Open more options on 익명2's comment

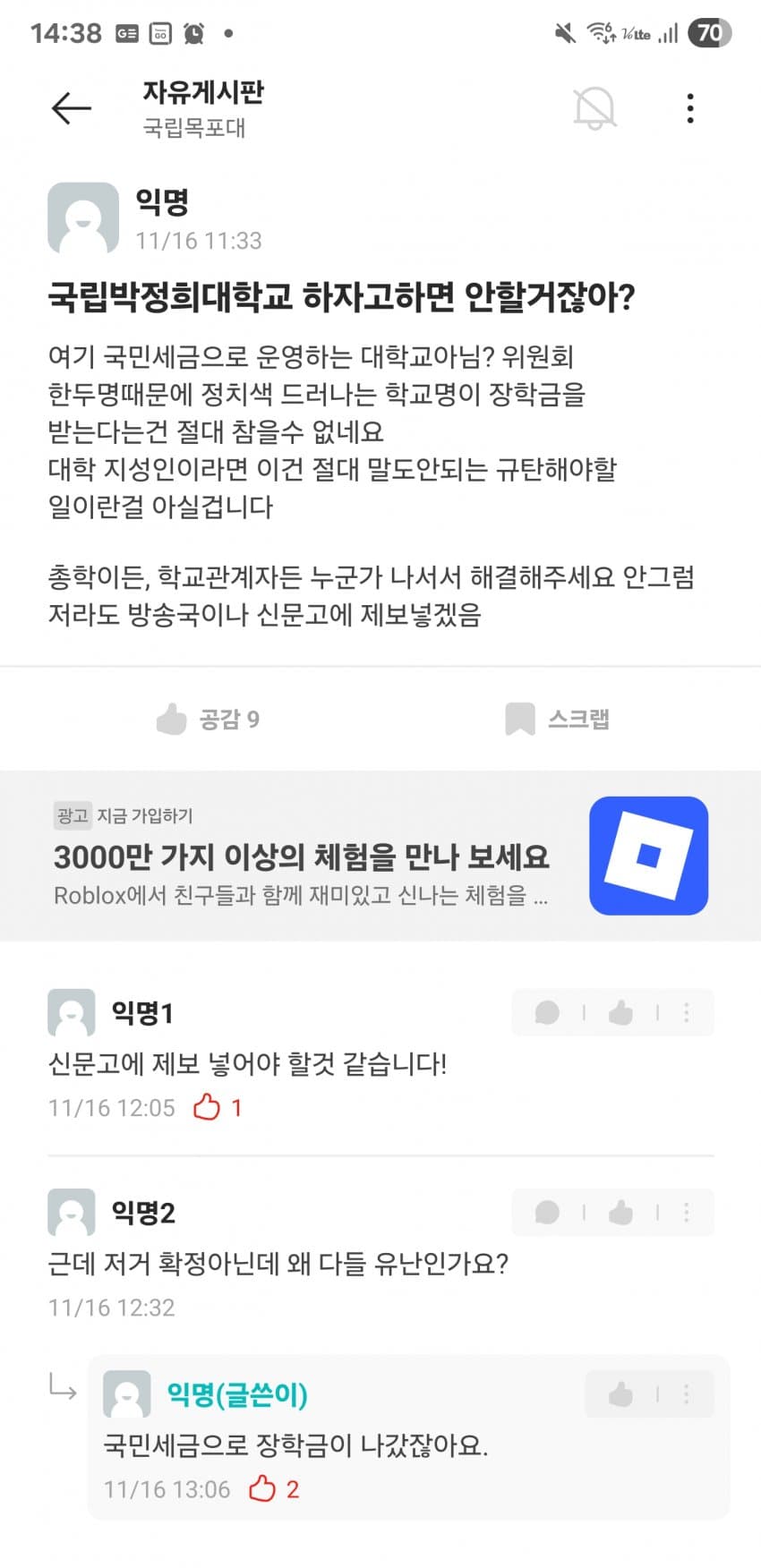687,1212
